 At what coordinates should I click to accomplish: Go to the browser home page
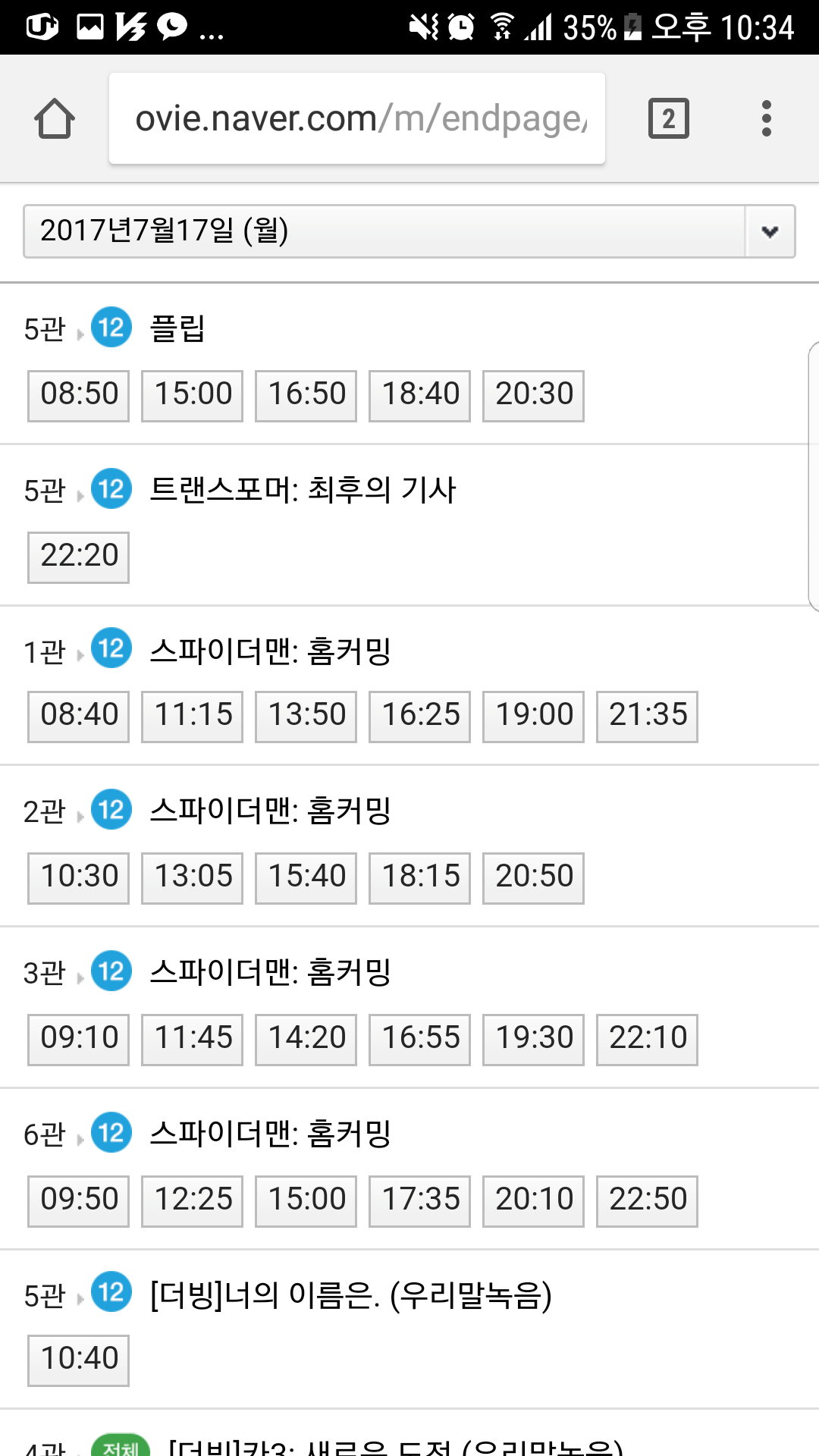(x=55, y=118)
